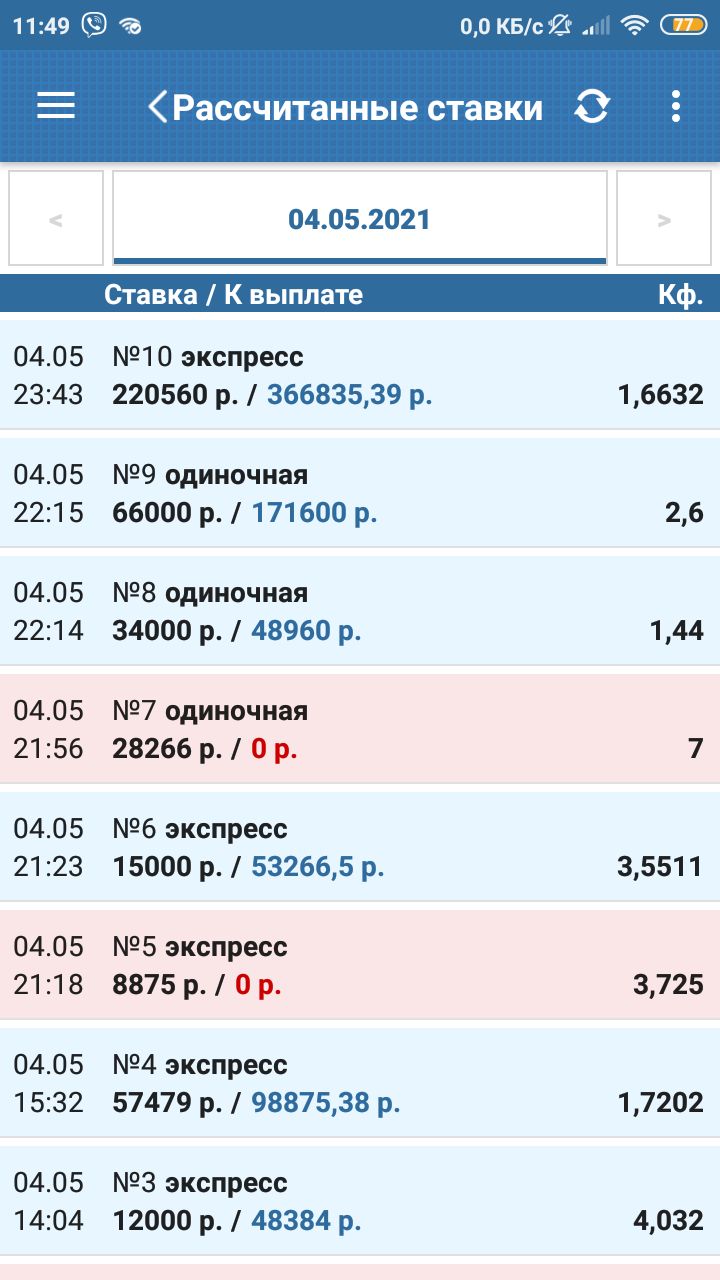Image resolution: width=720 pixels, height=1280 pixels.
Task: Open lost bet №5 экспресс
Action: coord(360,965)
